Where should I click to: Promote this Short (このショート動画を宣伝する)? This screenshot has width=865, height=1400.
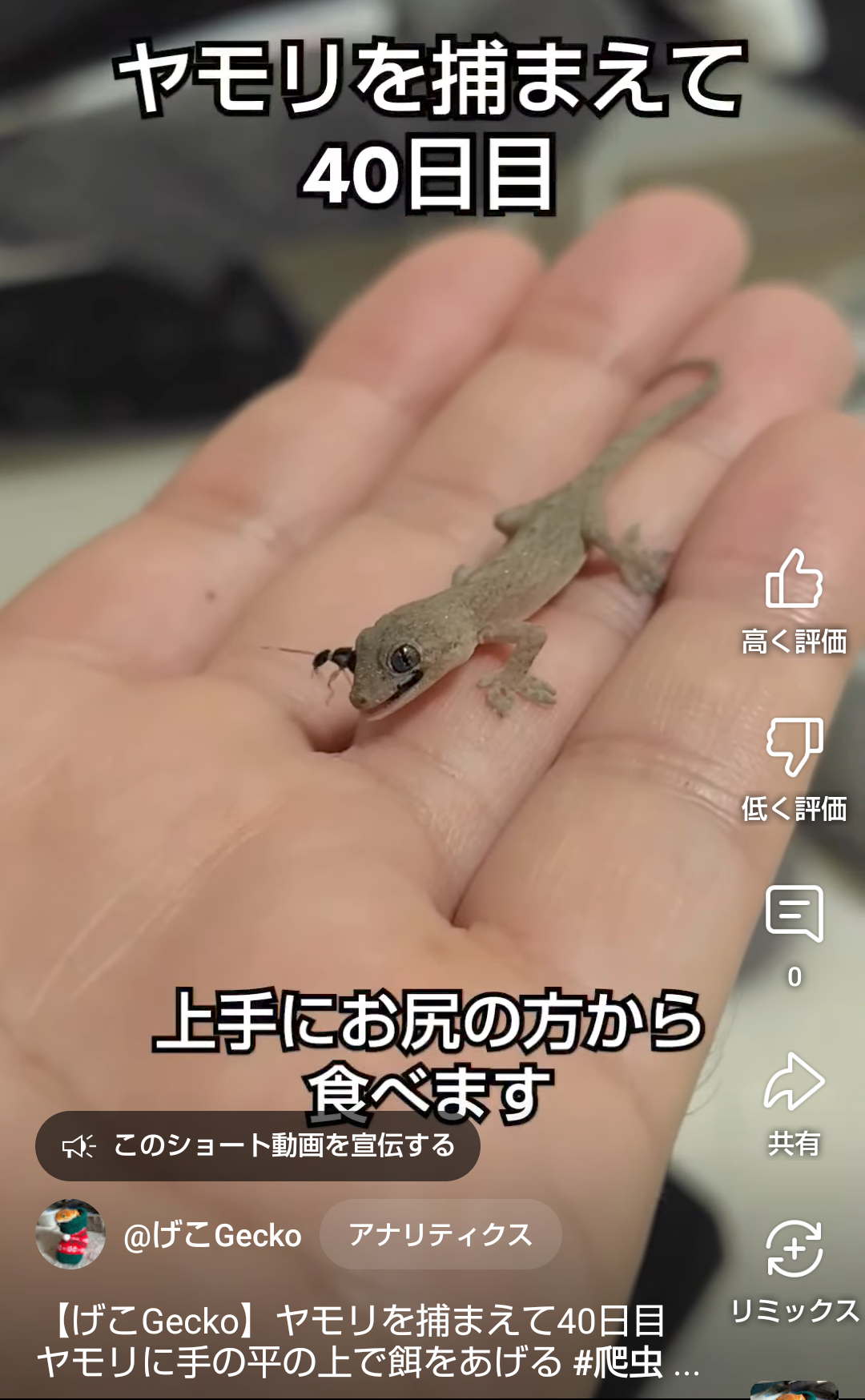[x=258, y=1146]
